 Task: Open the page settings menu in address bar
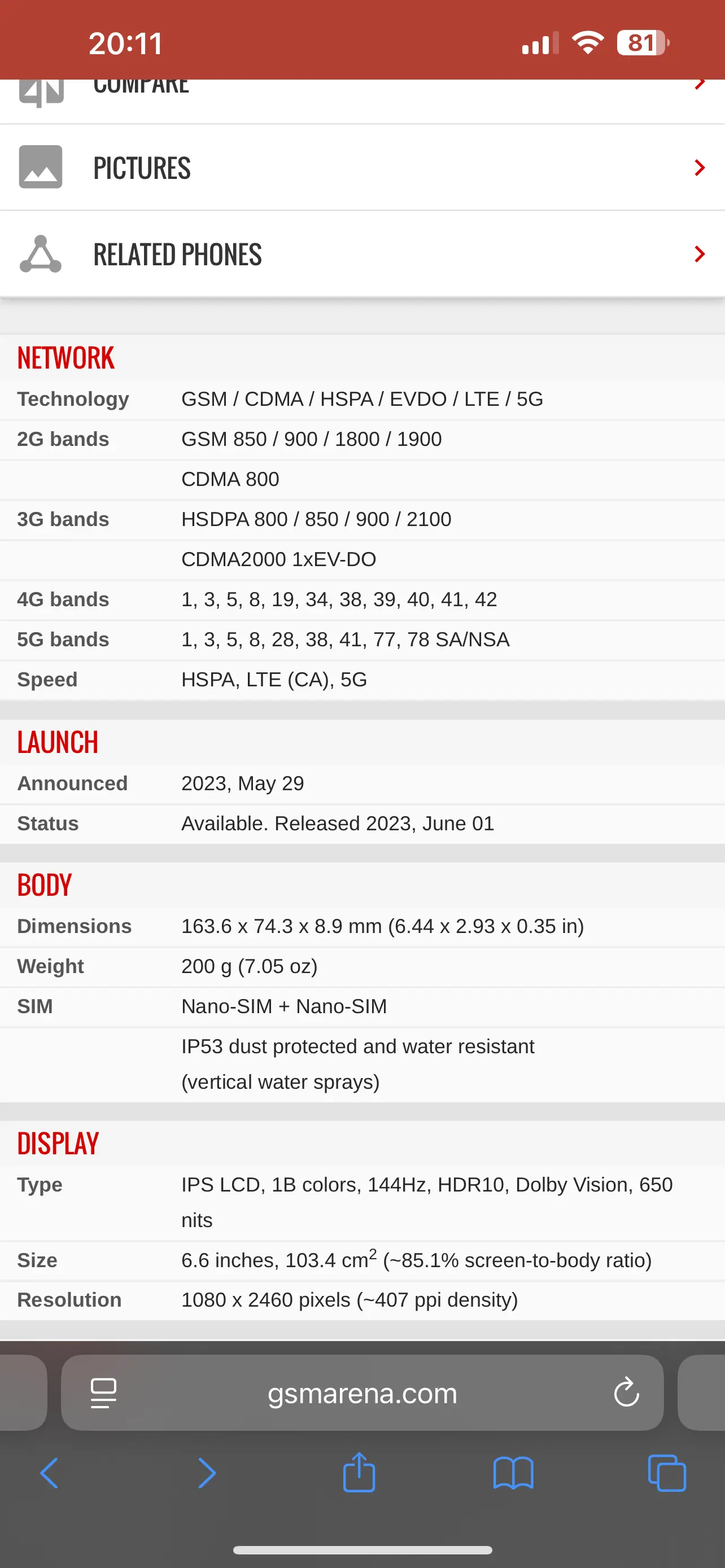point(103,1392)
